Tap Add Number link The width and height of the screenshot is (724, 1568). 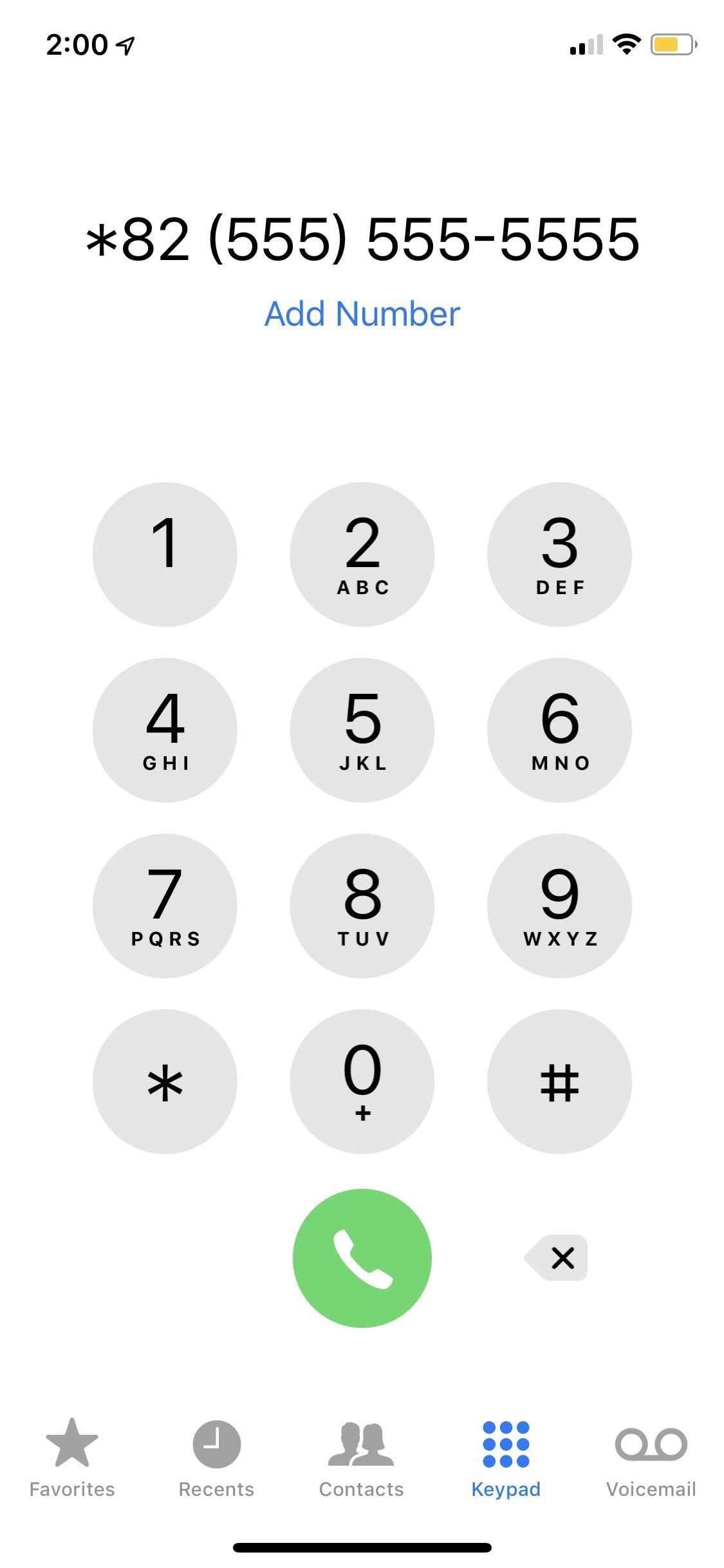pyautogui.click(x=362, y=315)
